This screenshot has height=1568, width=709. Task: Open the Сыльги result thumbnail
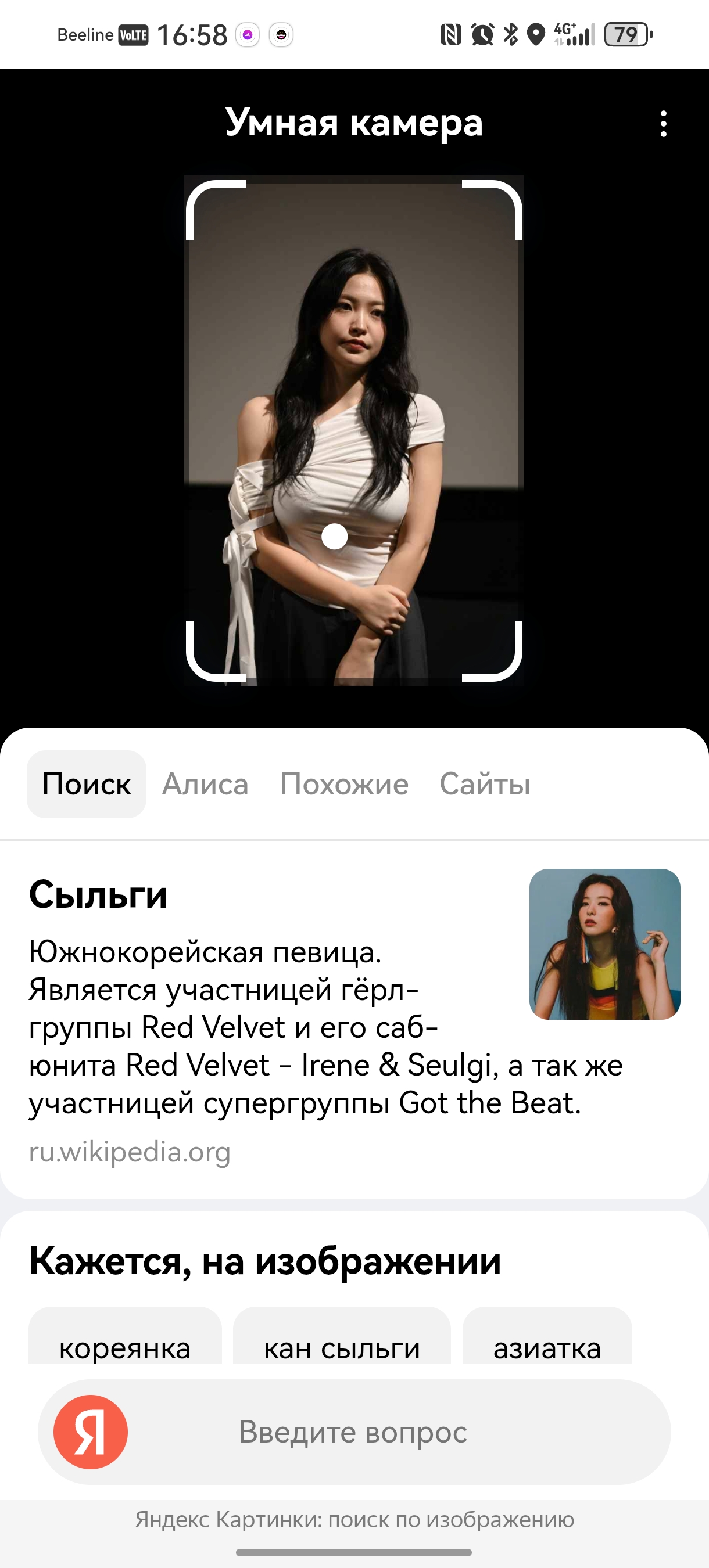[x=604, y=944]
